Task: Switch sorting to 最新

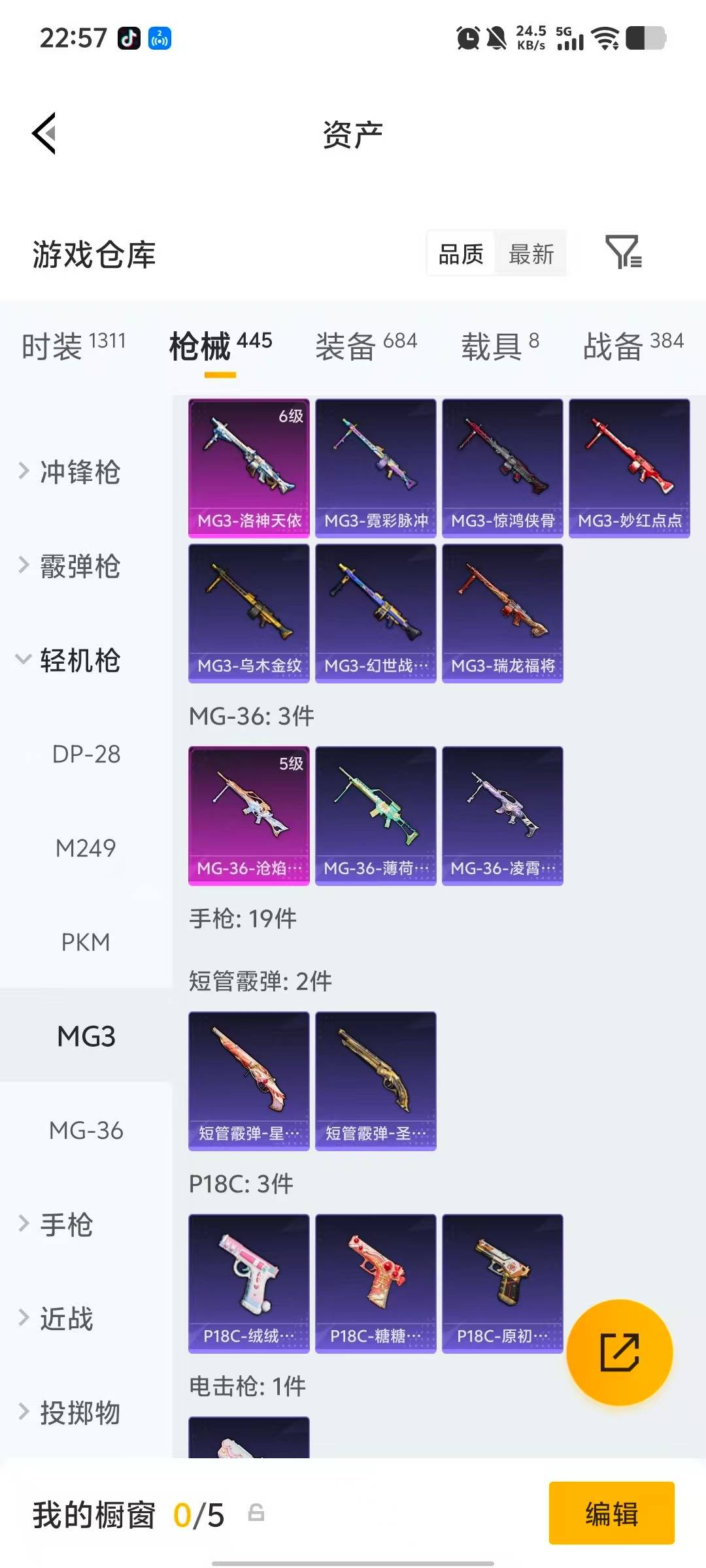Action: click(x=531, y=253)
